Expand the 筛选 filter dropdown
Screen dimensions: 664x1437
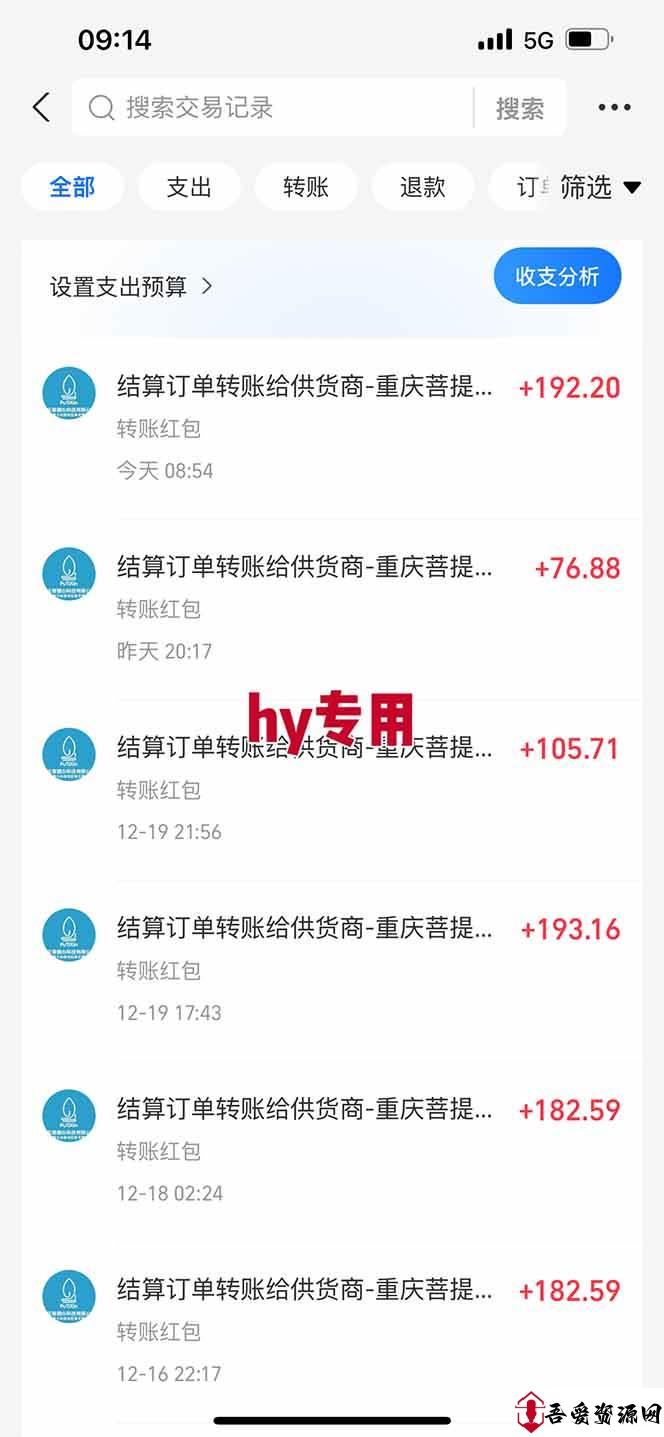point(599,187)
